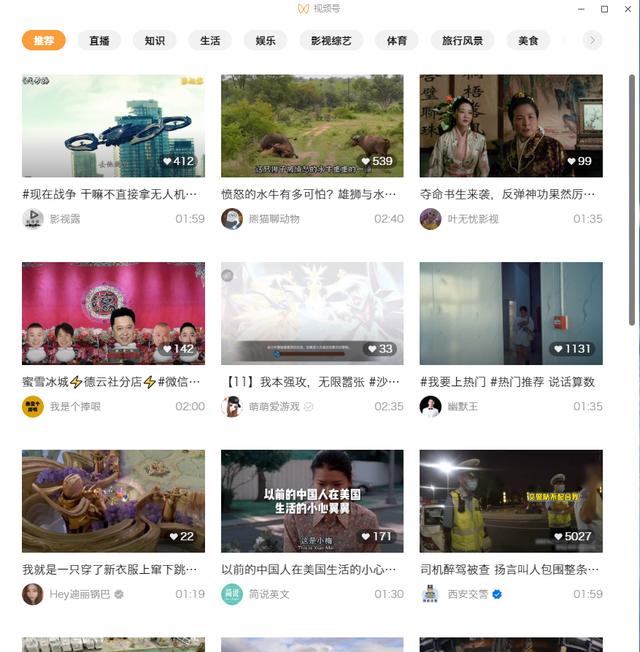
Task: Select the 知识 category chip
Action: (155, 41)
